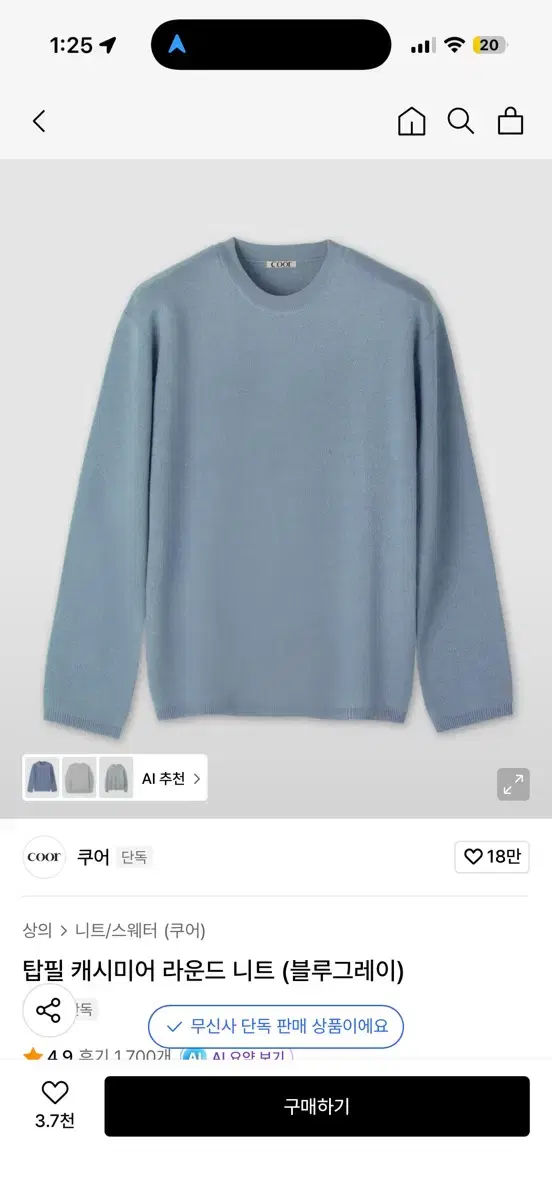Open AI 추천 recommendations
The height and width of the screenshot is (1200, 552).
[171, 778]
